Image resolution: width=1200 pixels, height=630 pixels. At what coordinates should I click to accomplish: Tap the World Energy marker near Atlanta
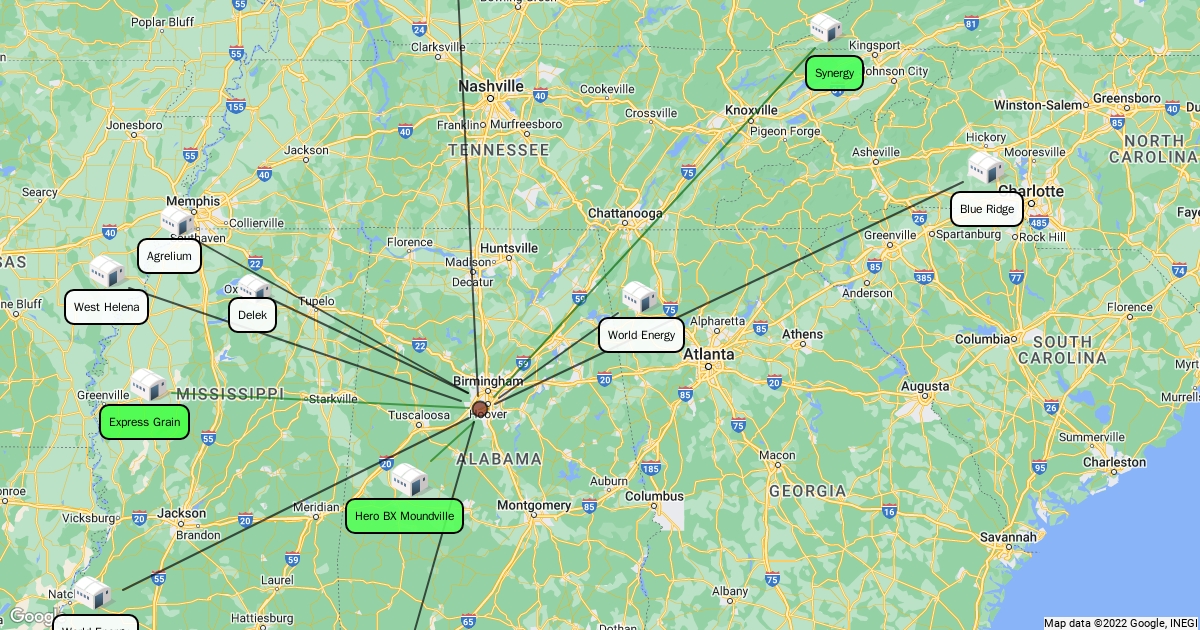pos(641,335)
